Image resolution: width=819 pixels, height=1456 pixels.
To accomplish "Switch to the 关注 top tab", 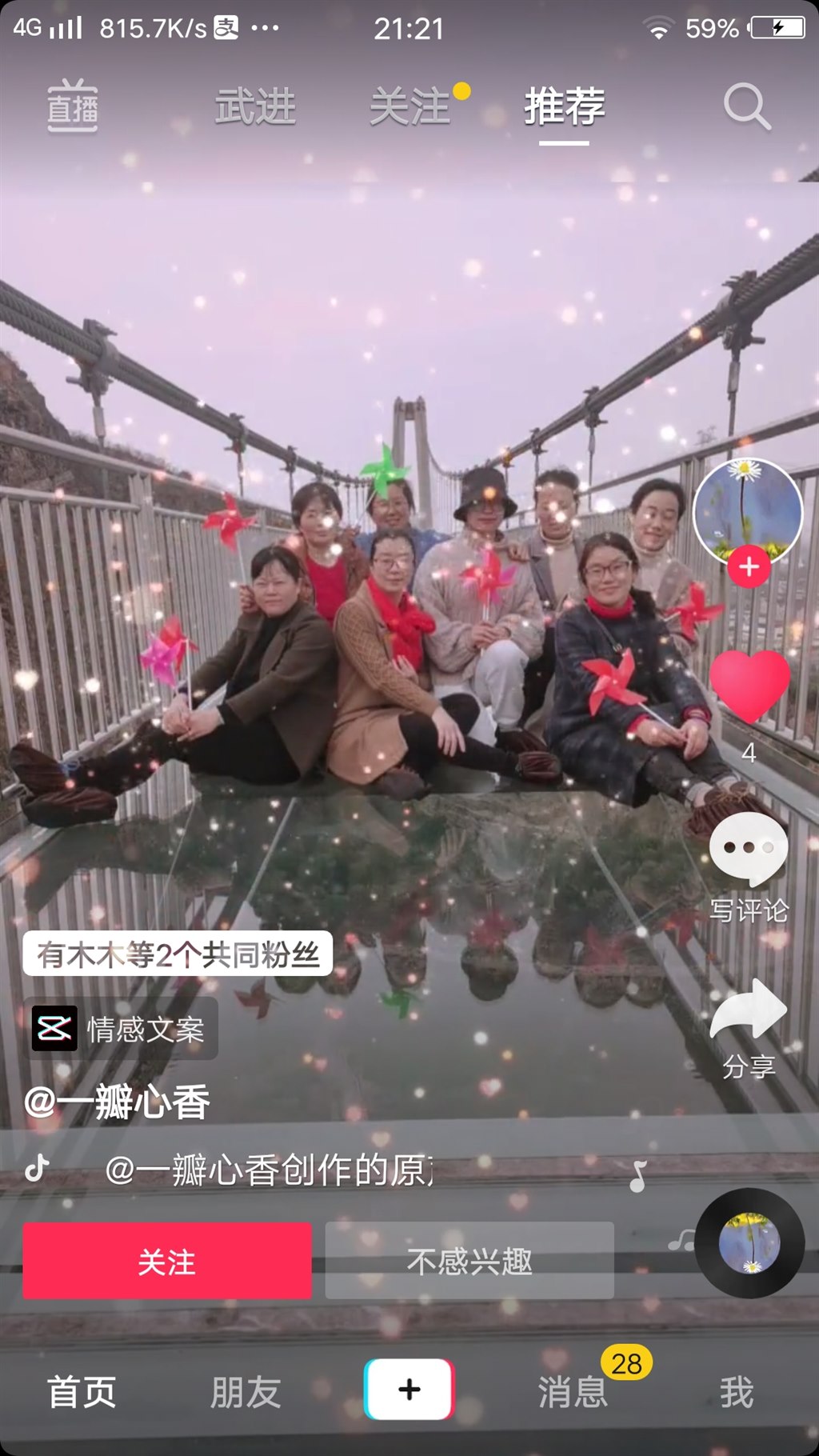I will [410, 106].
